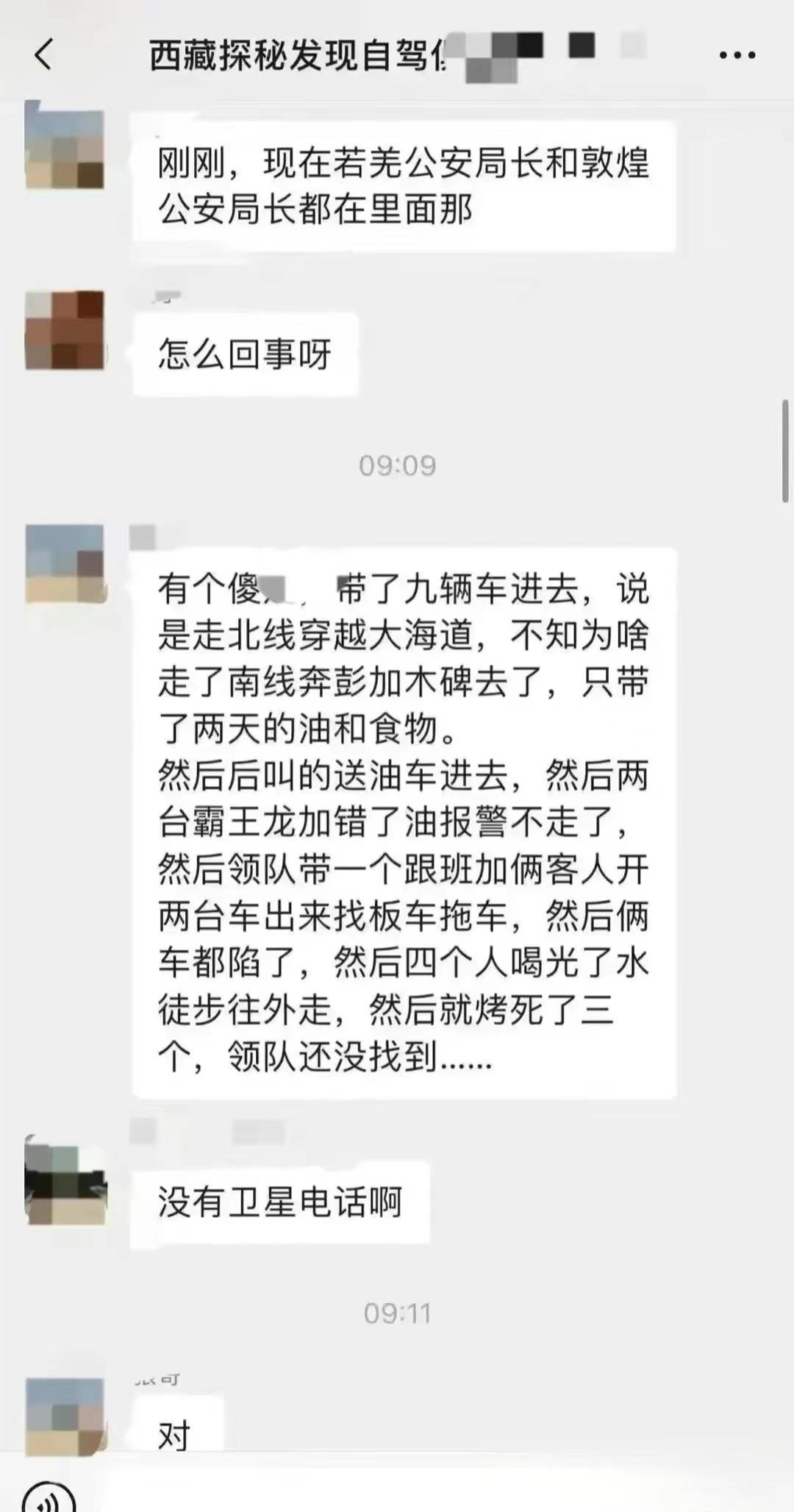The height and width of the screenshot is (1512, 794).
Task: Go back from the group chat
Action: click(x=44, y=54)
